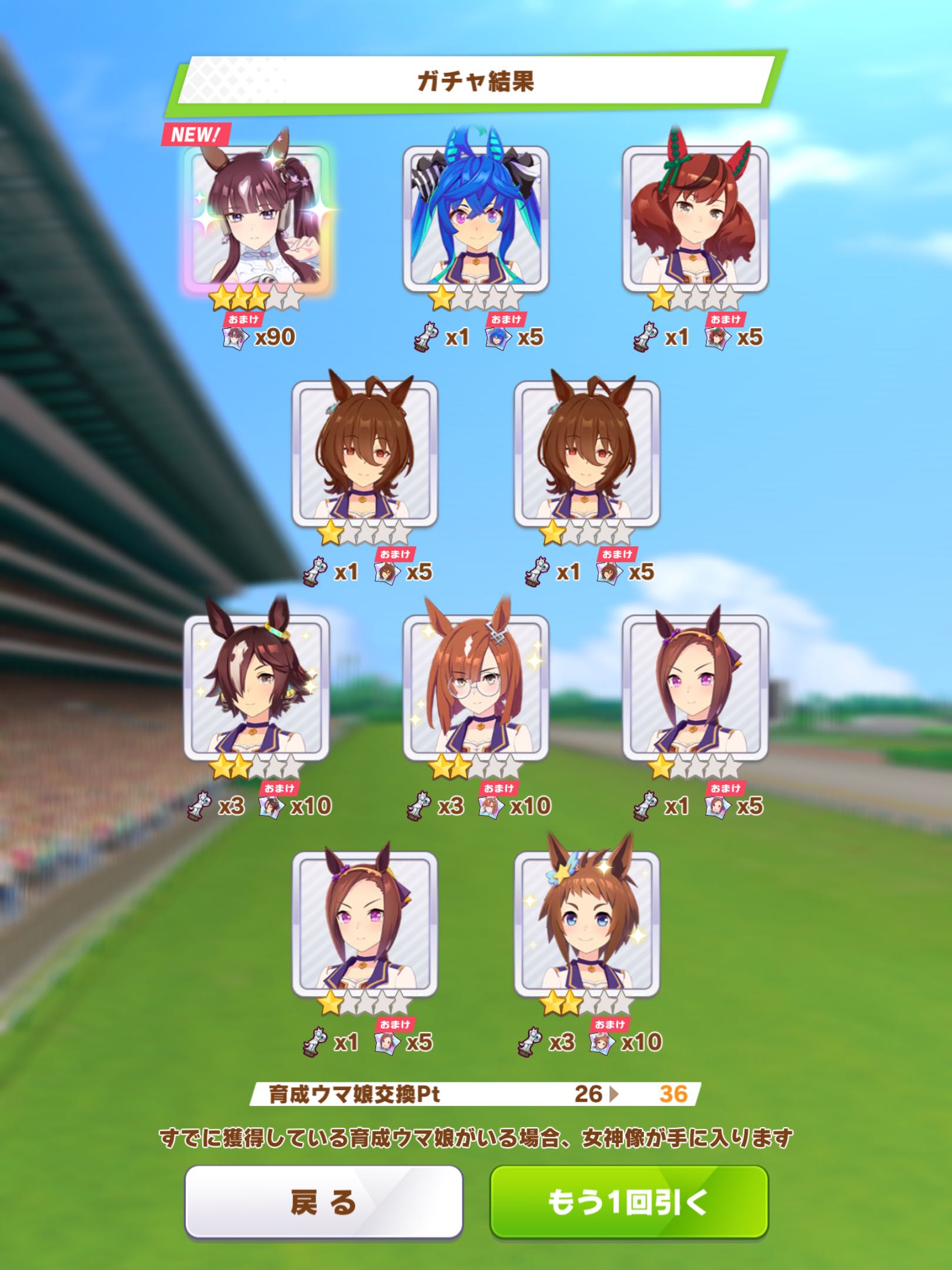
Task: Open the blue twin-tail character card
Action: point(475,219)
